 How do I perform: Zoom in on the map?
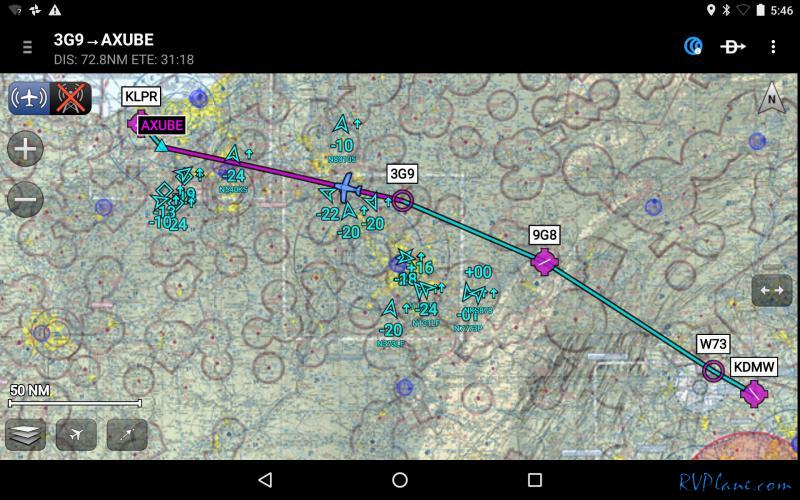25,150
